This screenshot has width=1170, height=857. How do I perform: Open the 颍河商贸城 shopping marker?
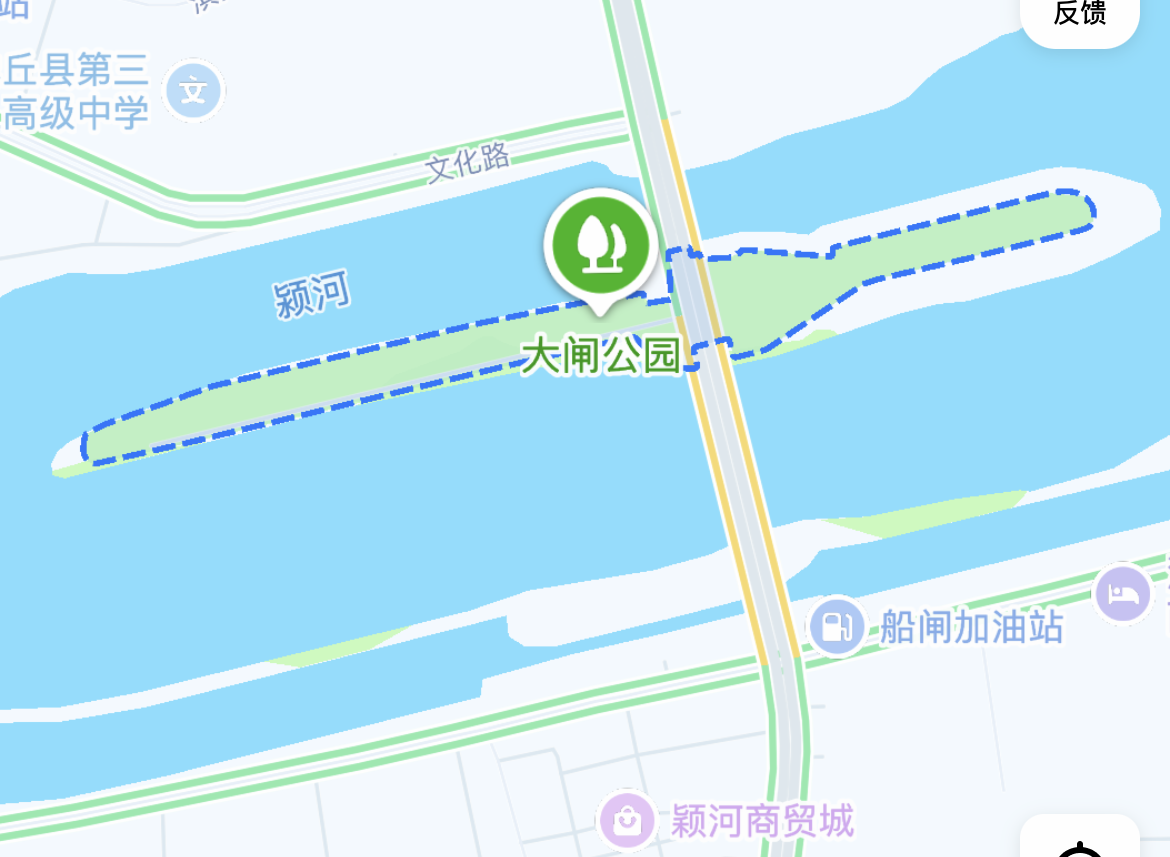click(x=627, y=821)
